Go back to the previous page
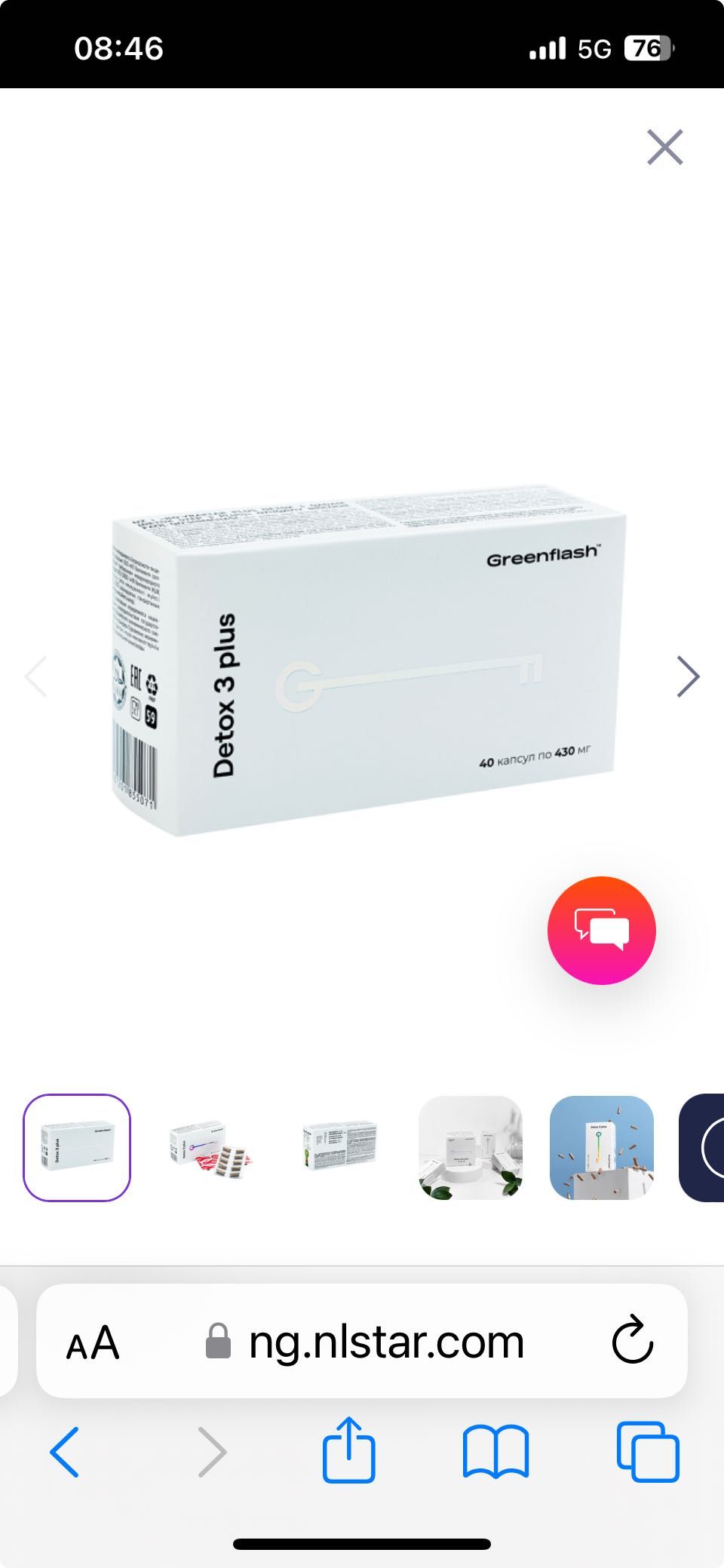 (x=65, y=1451)
